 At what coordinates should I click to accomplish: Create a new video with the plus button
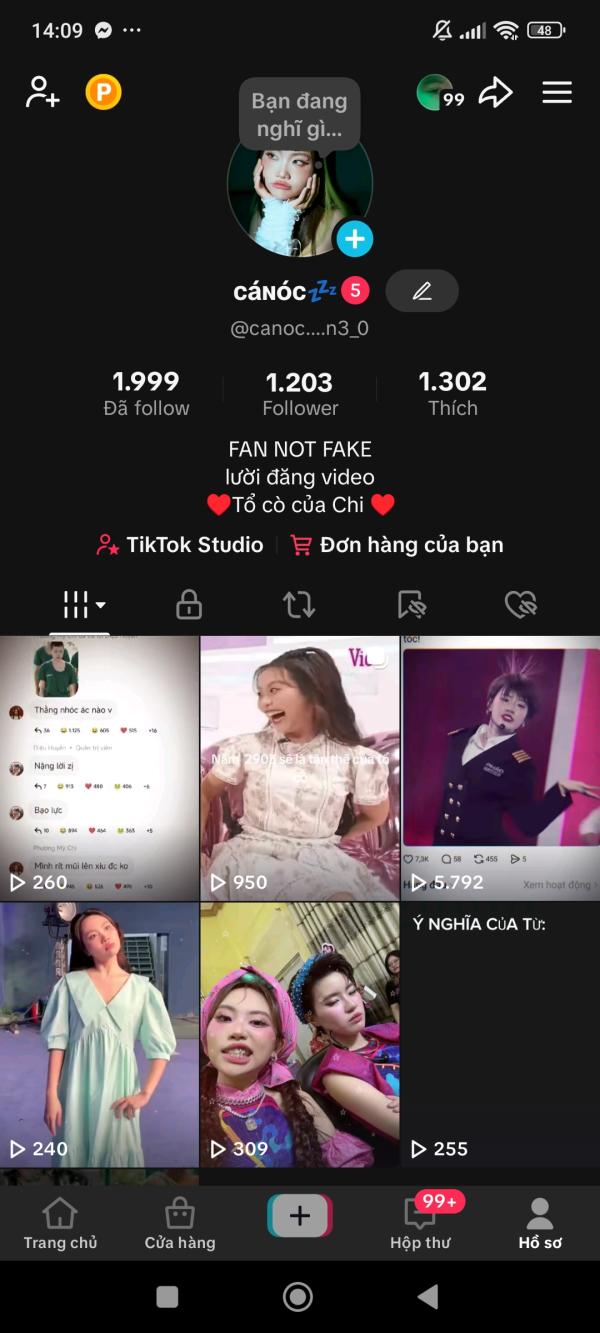point(300,1216)
